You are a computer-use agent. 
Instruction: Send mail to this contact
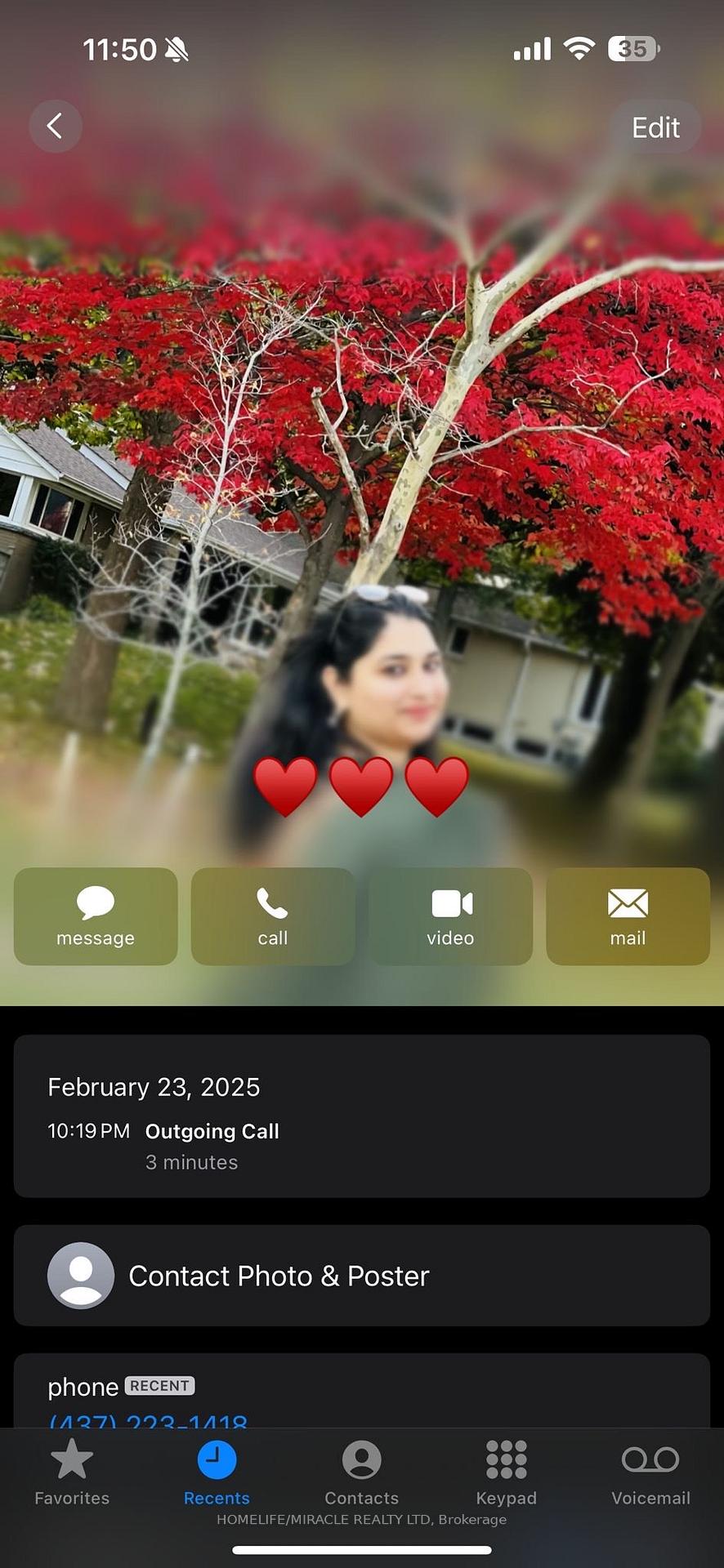(x=628, y=916)
